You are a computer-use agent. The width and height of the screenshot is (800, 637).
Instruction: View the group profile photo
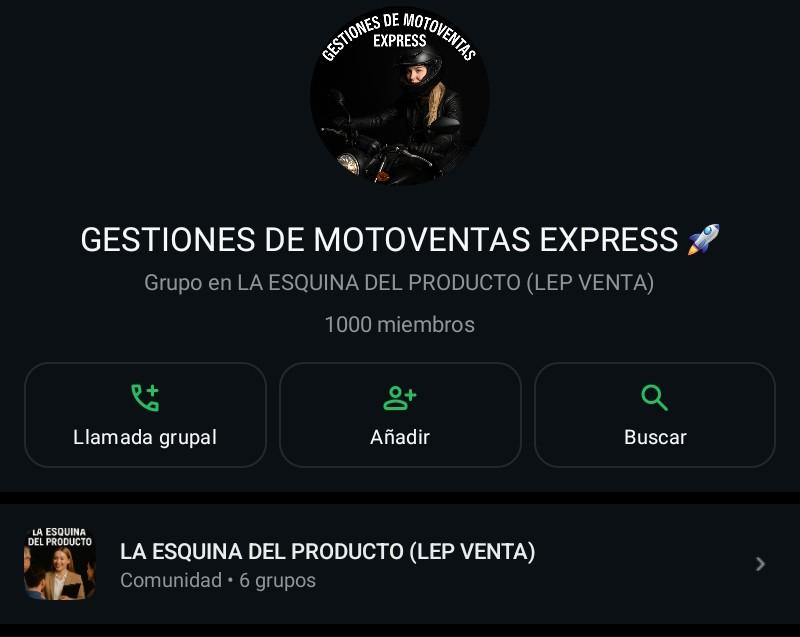(x=400, y=95)
